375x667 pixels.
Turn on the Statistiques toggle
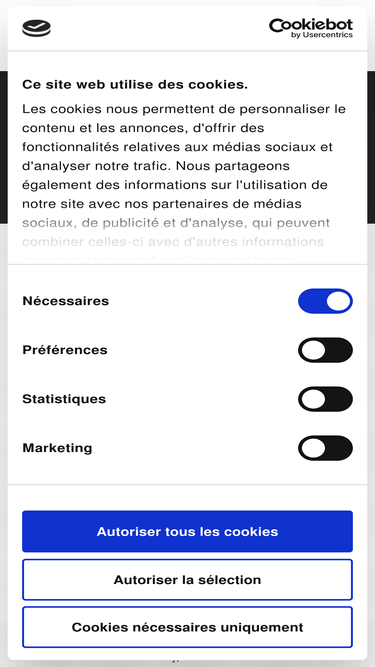pos(325,399)
